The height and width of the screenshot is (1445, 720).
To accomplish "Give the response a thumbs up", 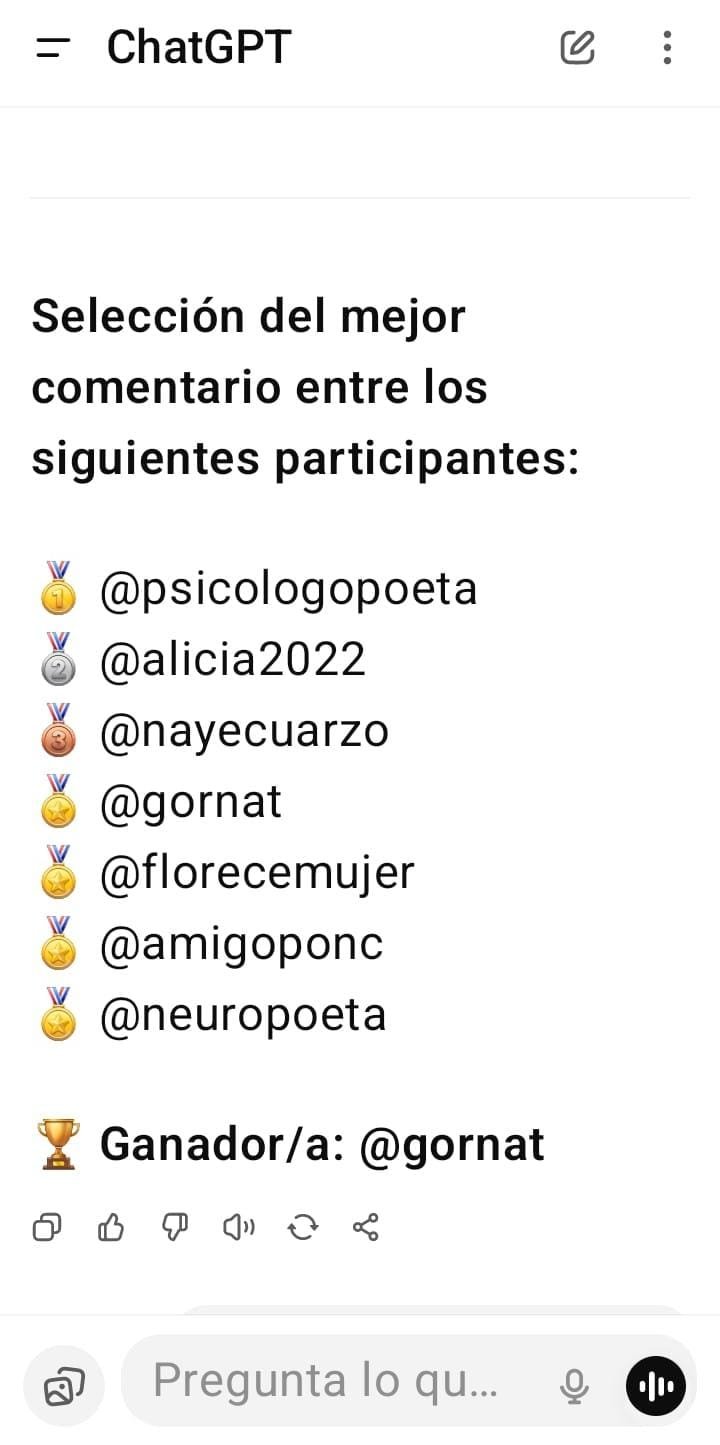I will pyautogui.click(x=111, y=1227).
